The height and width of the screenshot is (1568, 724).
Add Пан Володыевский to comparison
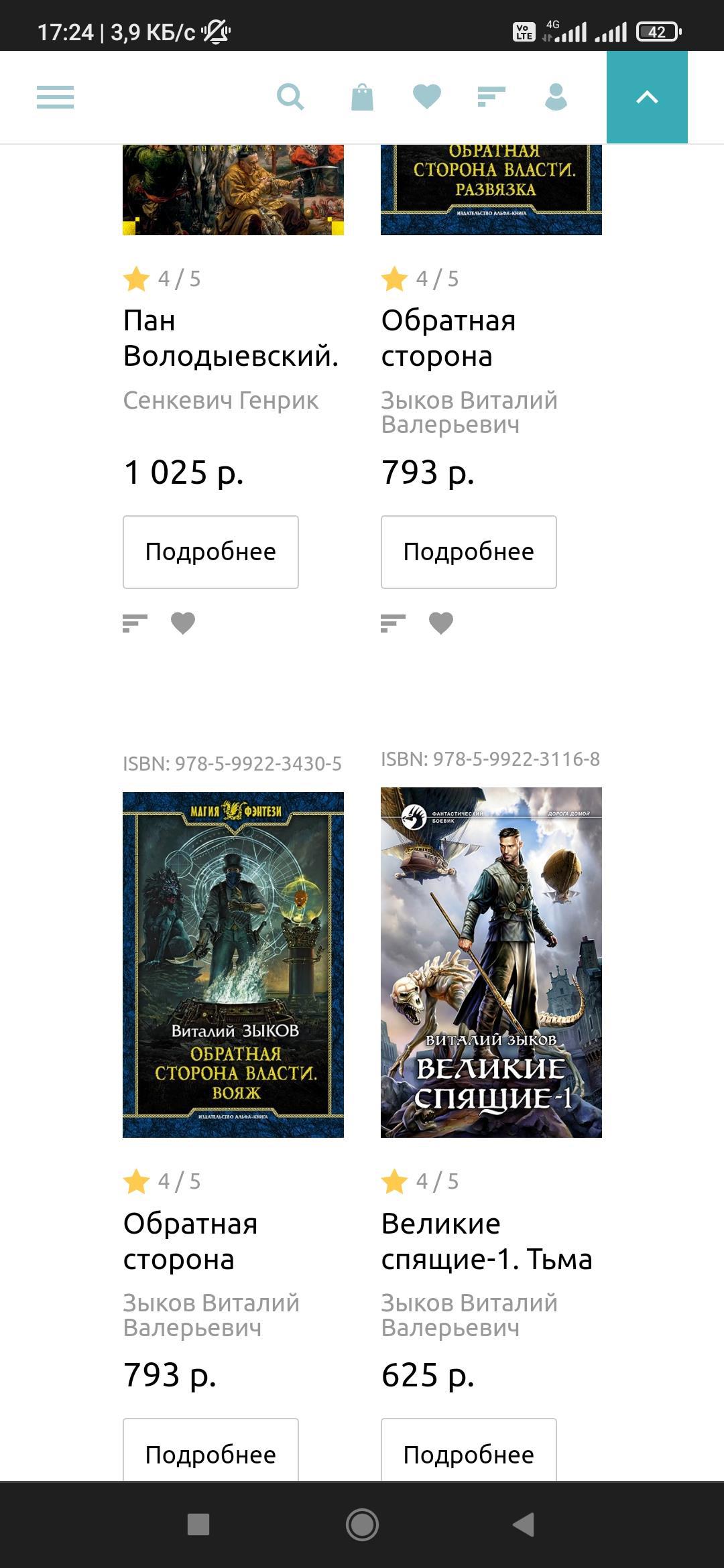click(135, 623)
